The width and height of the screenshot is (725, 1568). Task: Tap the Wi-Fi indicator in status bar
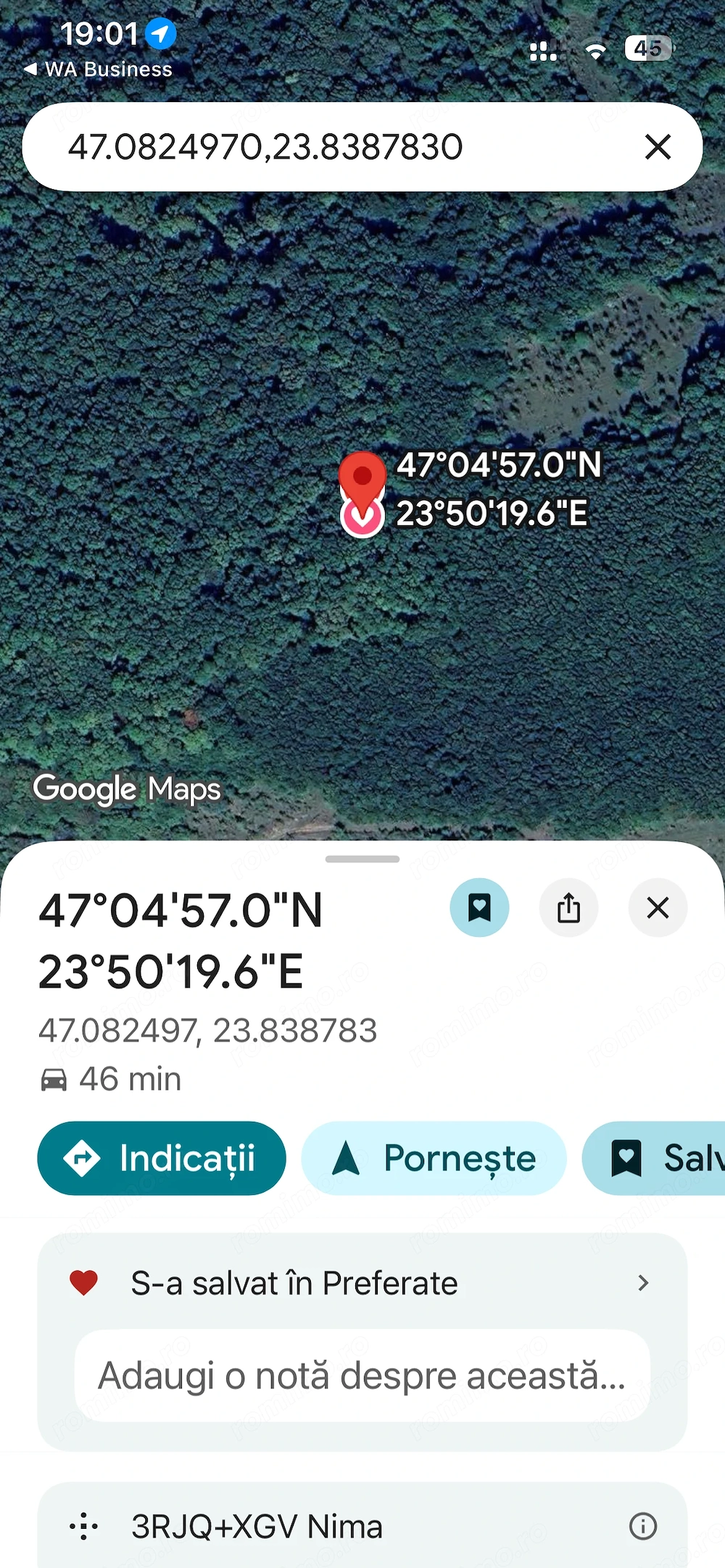596,49
